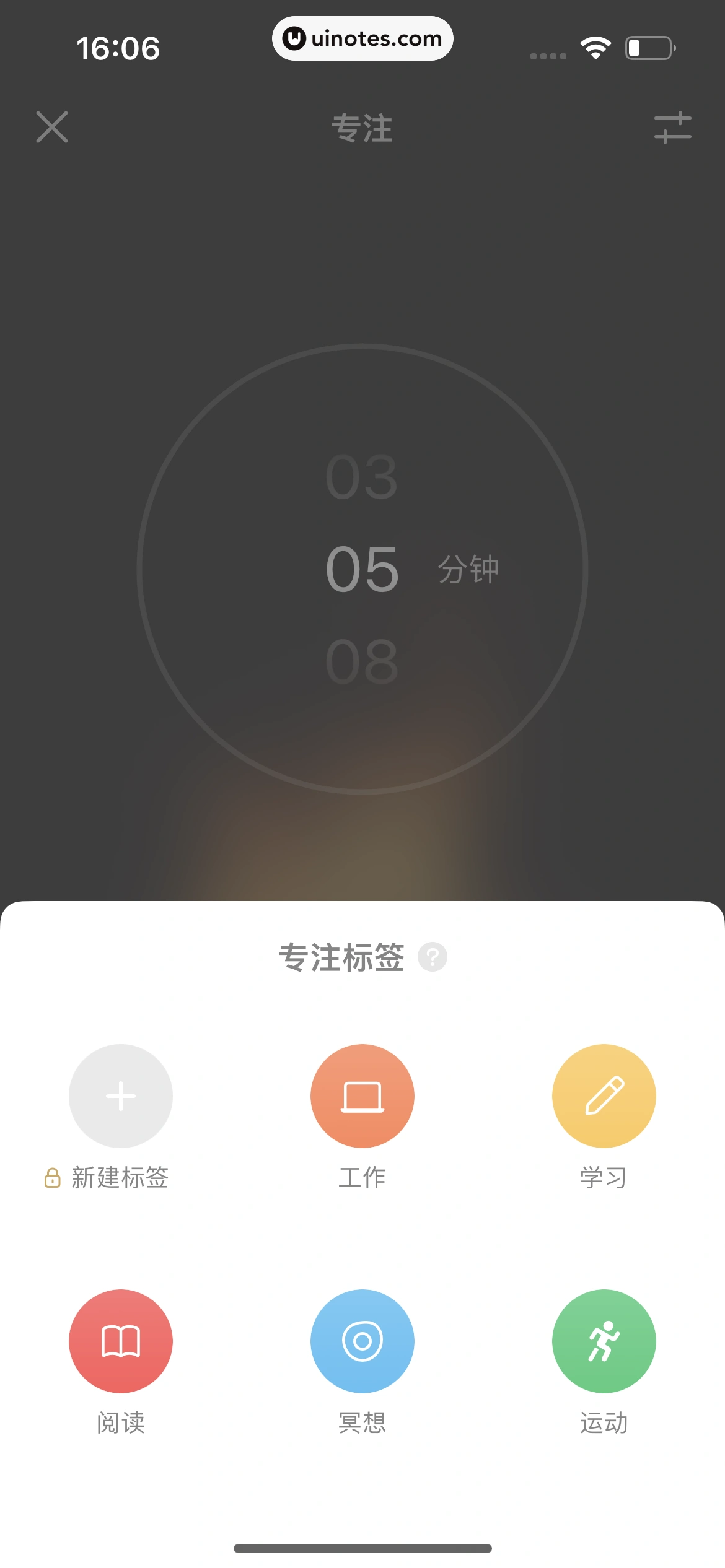Select the 冥想 (meditation) target icon
Viewport: 725px width, 1568px height.
pos(362,1341)
